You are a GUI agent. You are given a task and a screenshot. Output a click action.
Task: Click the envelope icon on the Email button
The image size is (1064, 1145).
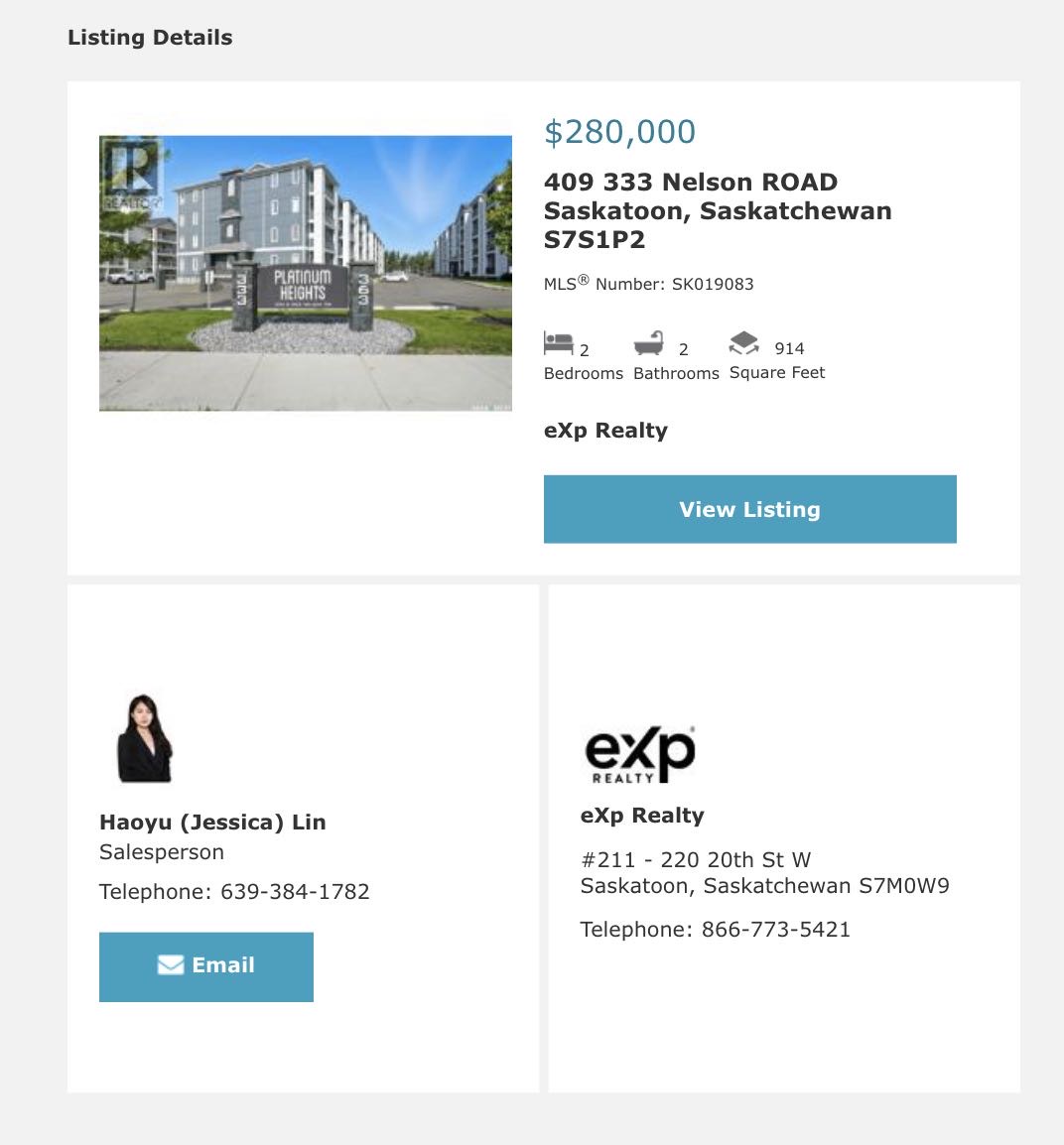coord(170,963)
